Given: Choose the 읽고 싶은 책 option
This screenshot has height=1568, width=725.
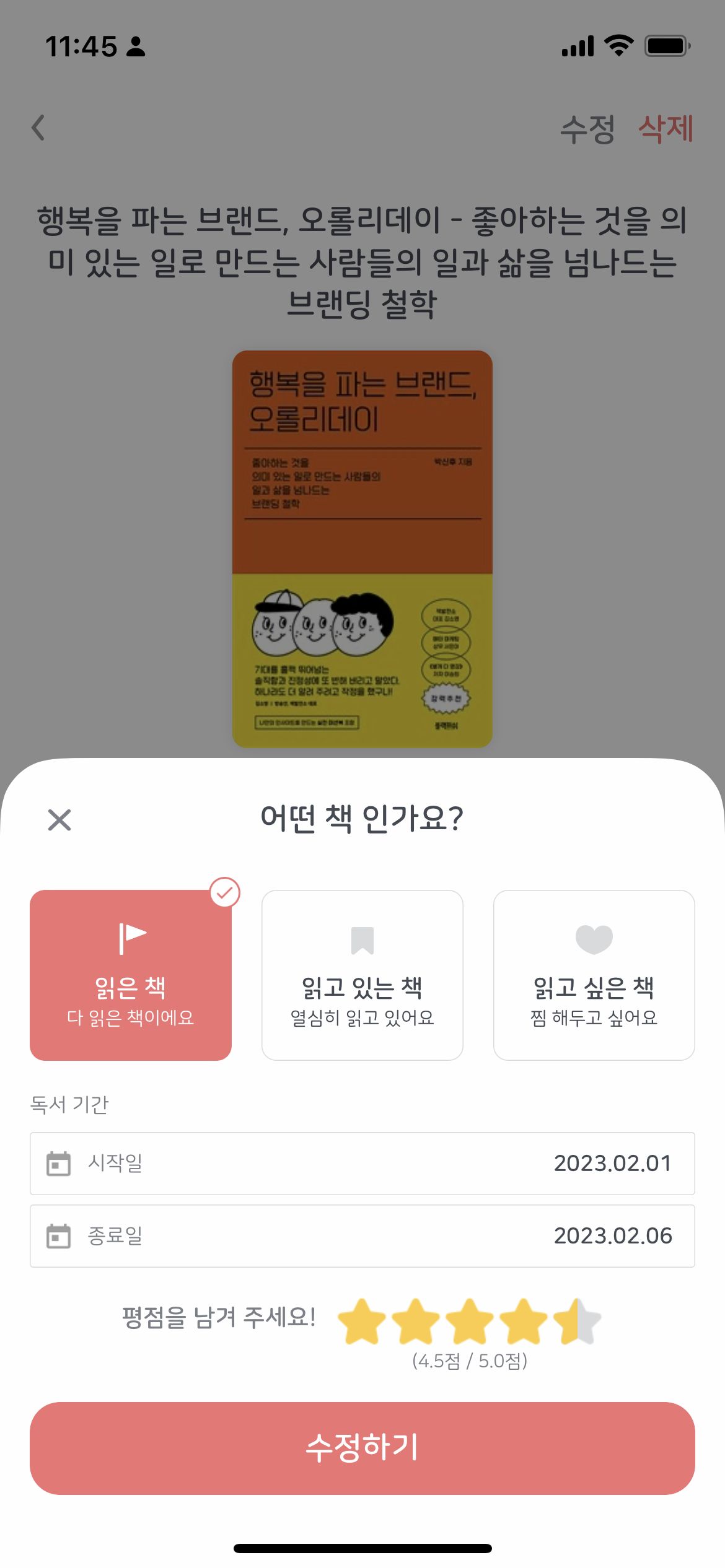Looking at the screenshot, I should coord(594,975).
